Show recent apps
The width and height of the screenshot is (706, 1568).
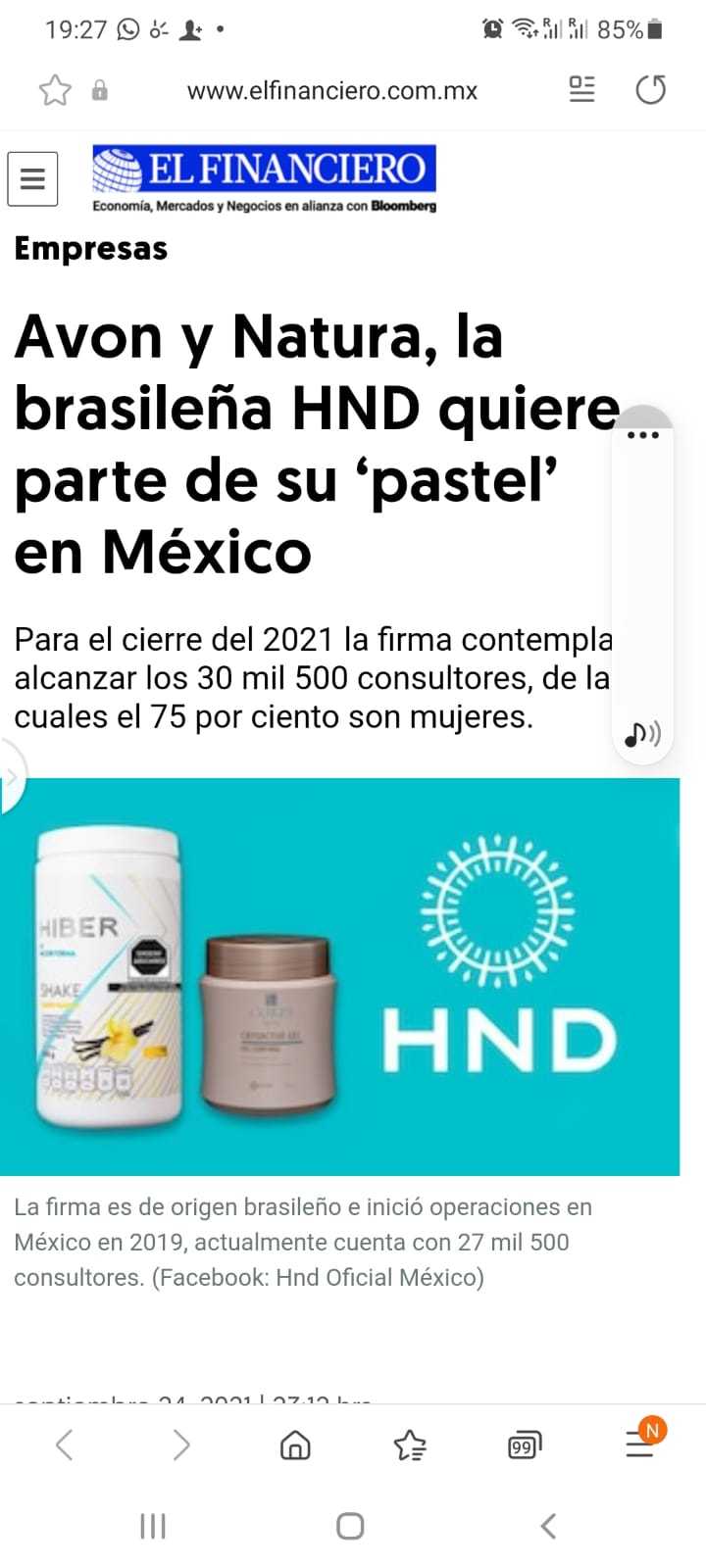tap(153, 1526)
